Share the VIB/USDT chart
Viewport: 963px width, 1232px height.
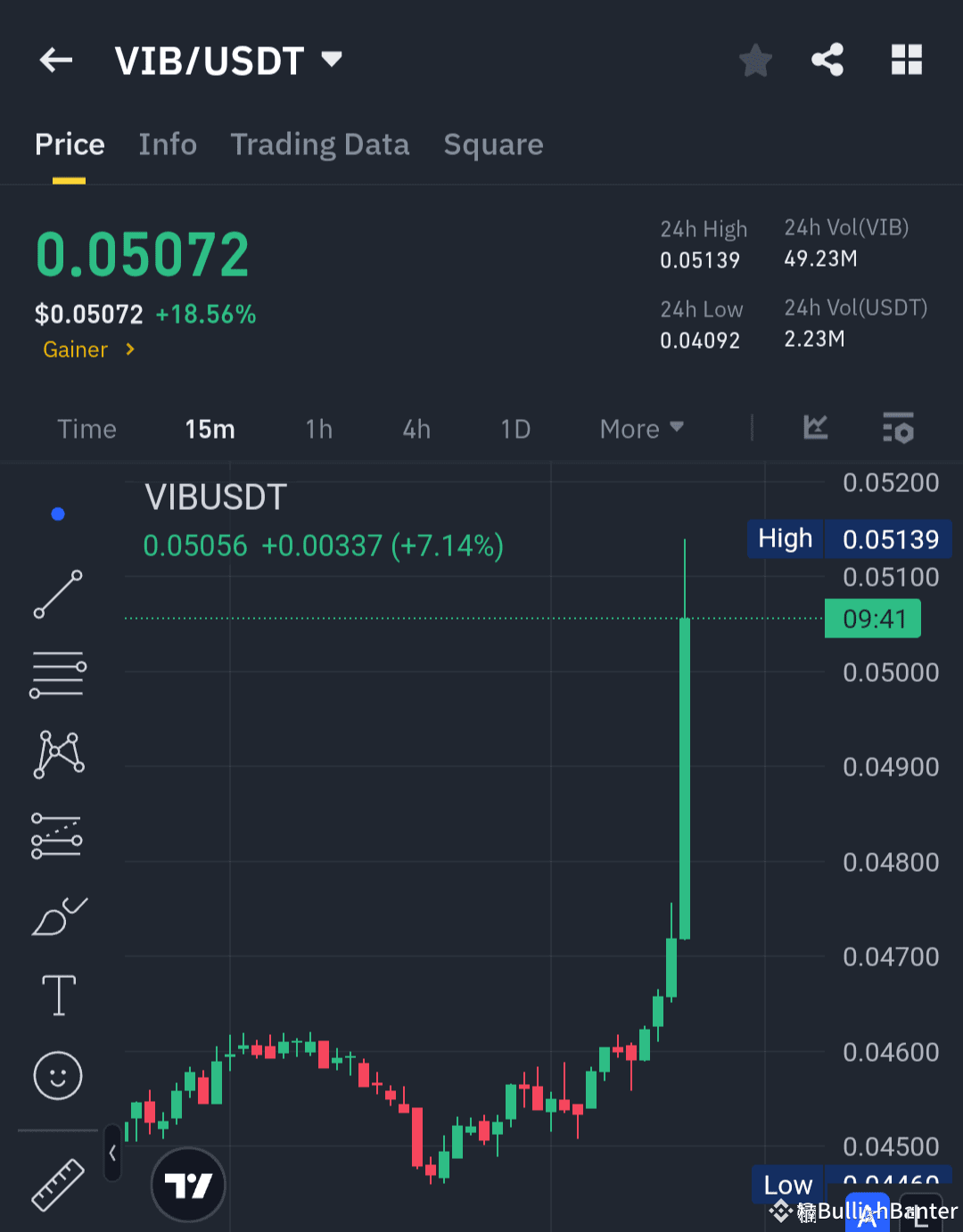[827, 60]
